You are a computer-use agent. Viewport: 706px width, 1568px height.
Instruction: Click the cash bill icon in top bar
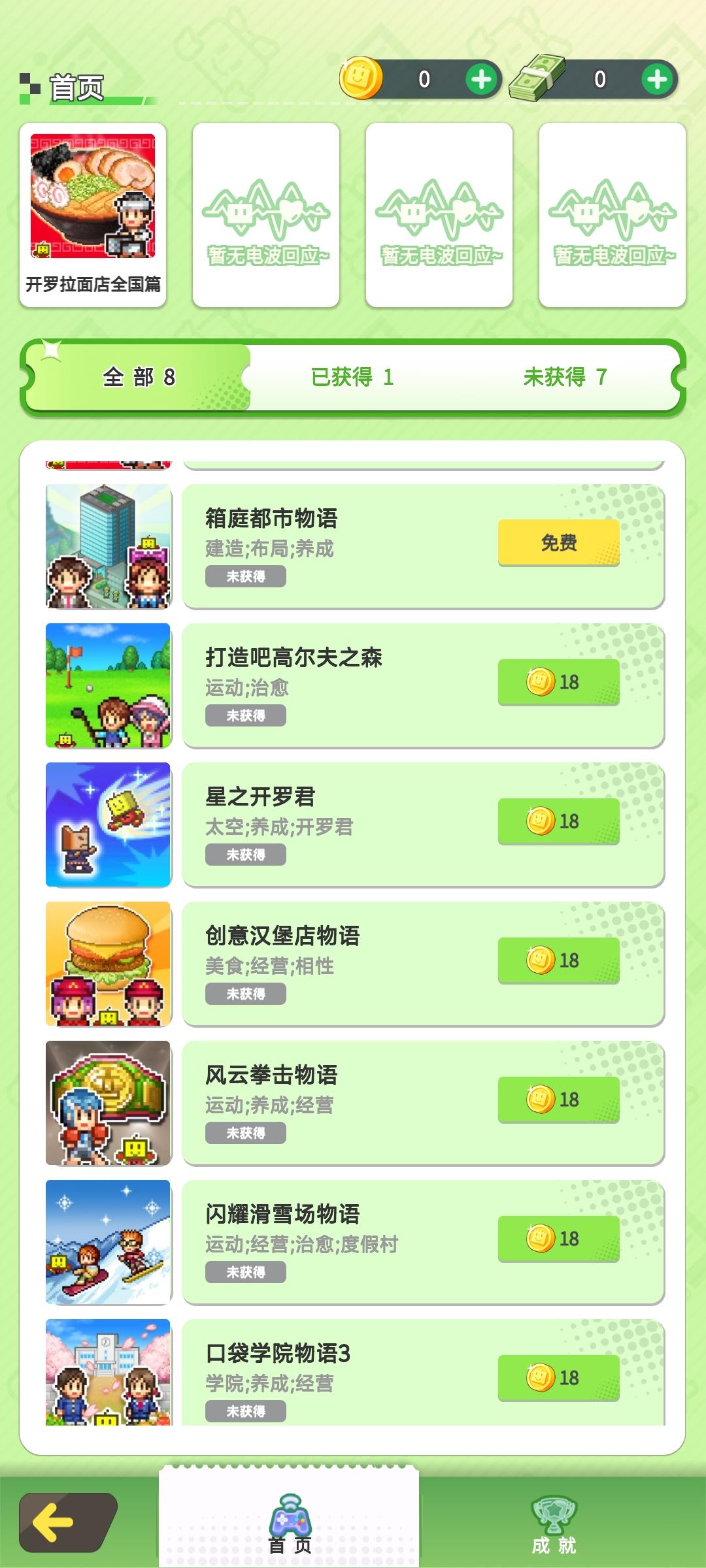pyautogui.click(x=537, y=80)
